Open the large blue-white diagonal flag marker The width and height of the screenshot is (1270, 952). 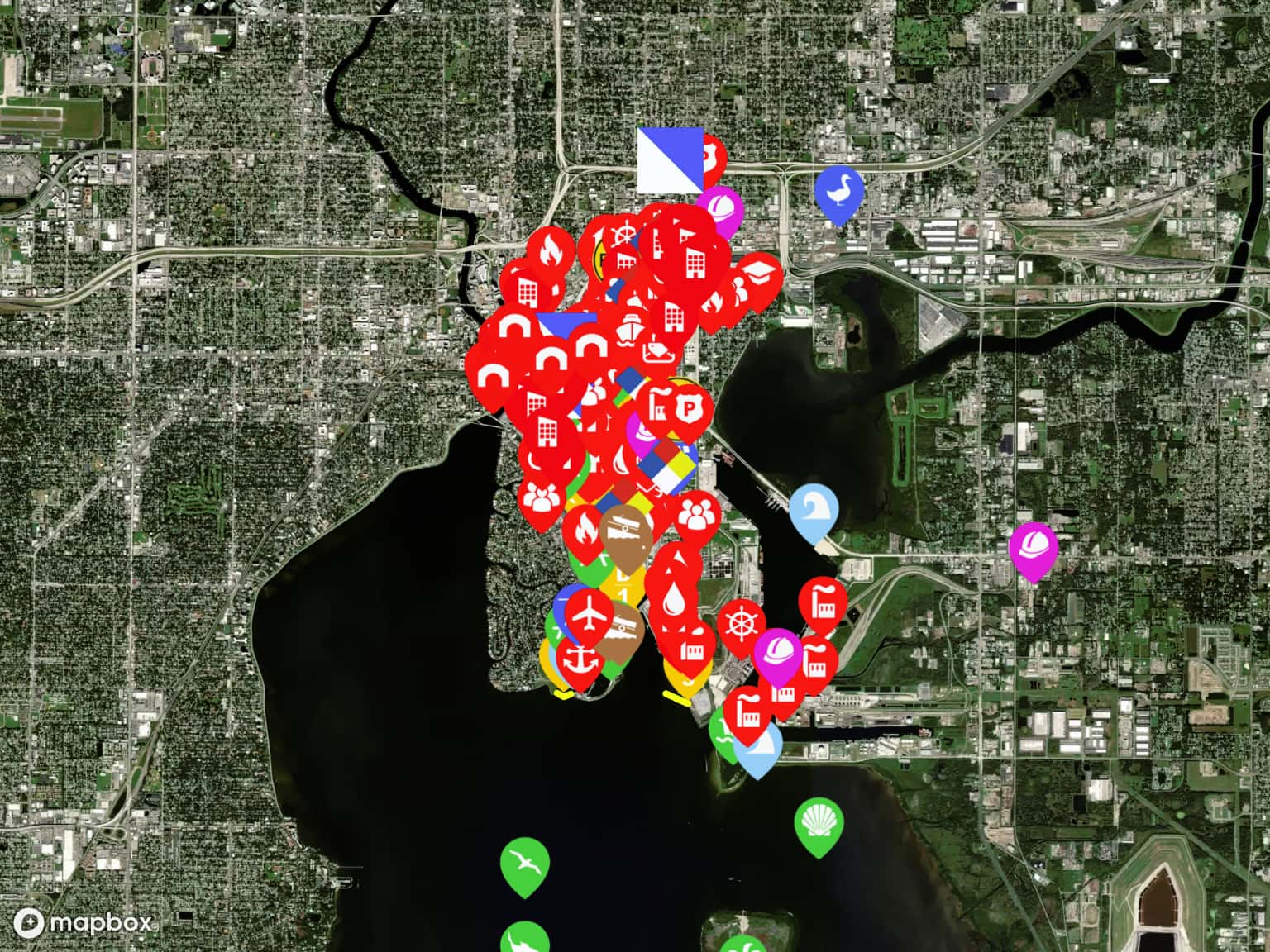(670, 160)
